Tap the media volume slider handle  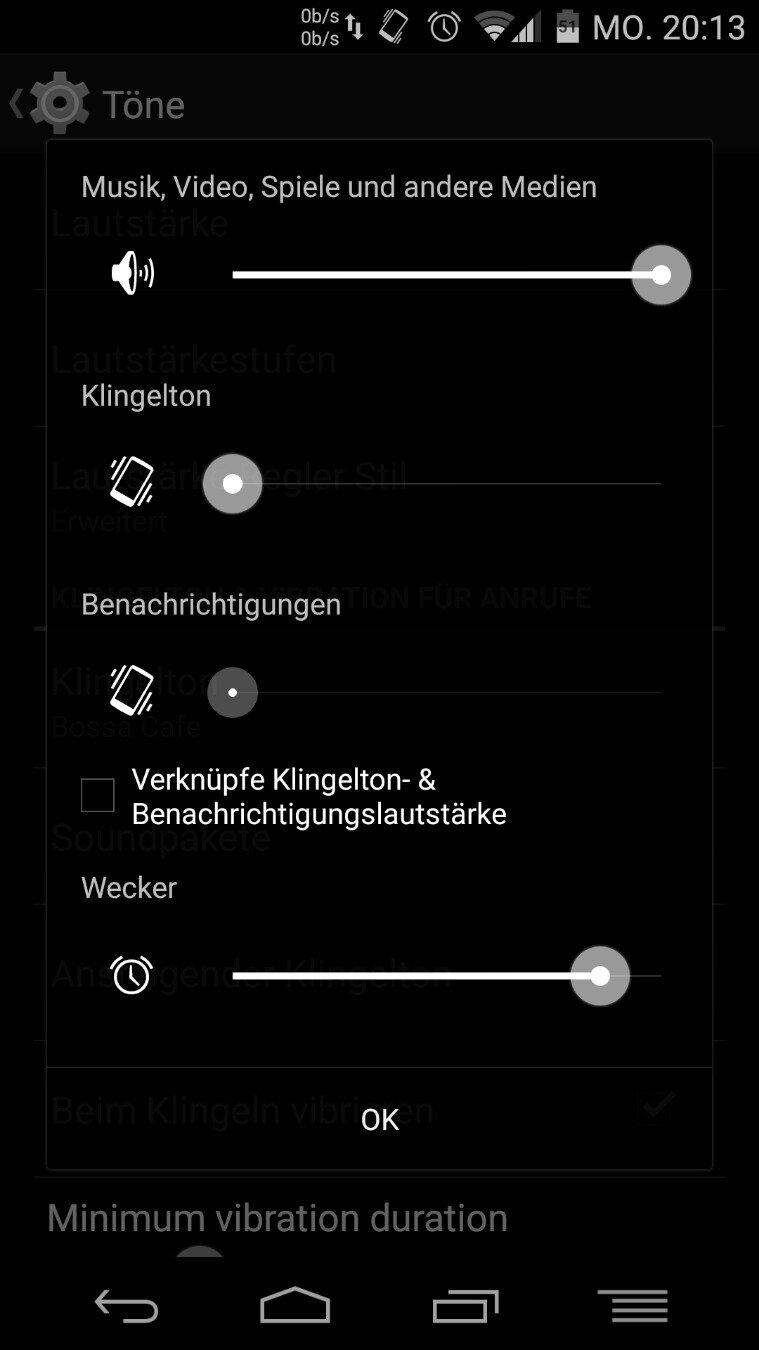coord(661,275)
